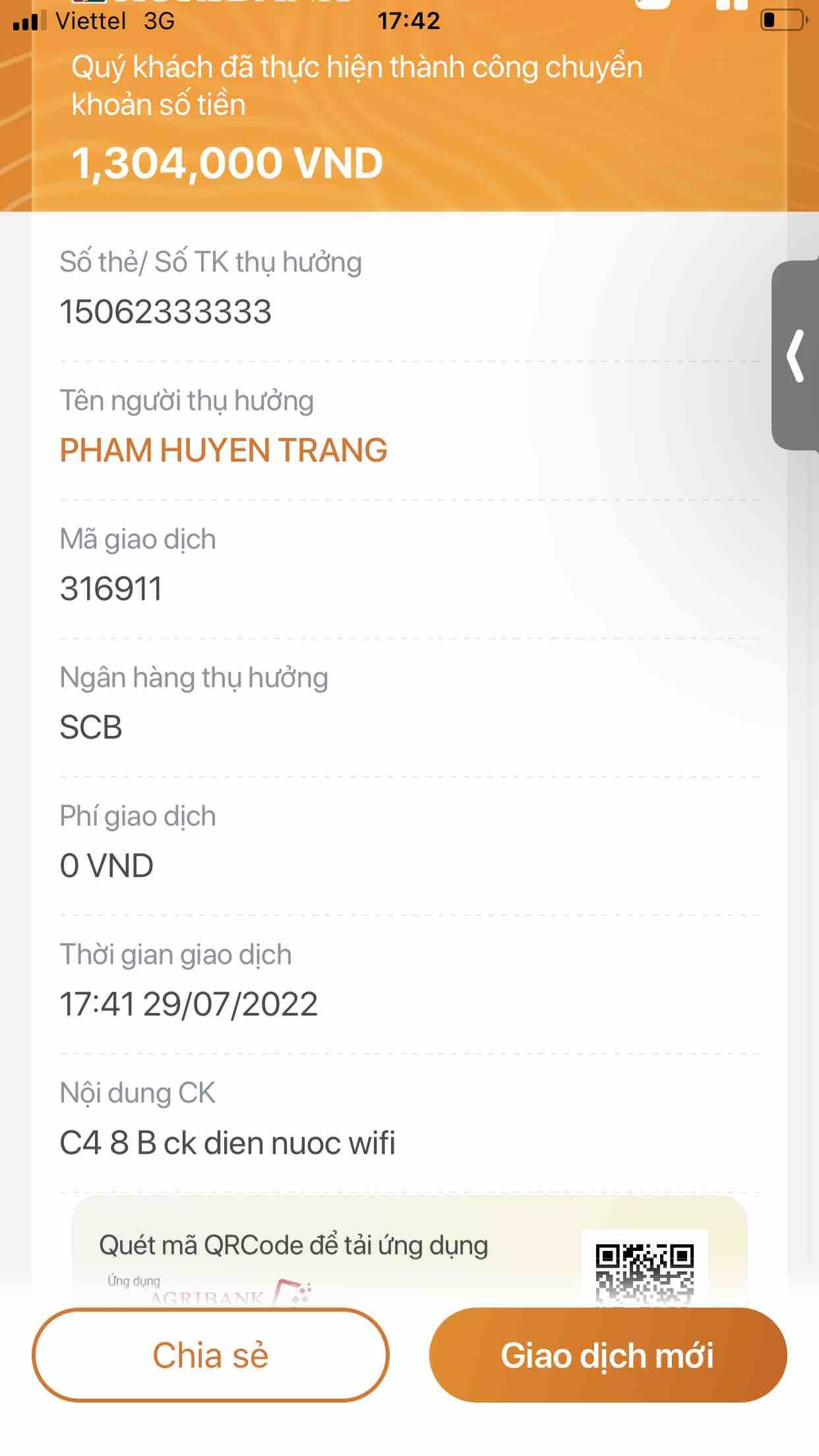Tap the Chia sẻ button to share receipt
Viewport: 819px width, 1456px height.
(x=210, y=1354)
